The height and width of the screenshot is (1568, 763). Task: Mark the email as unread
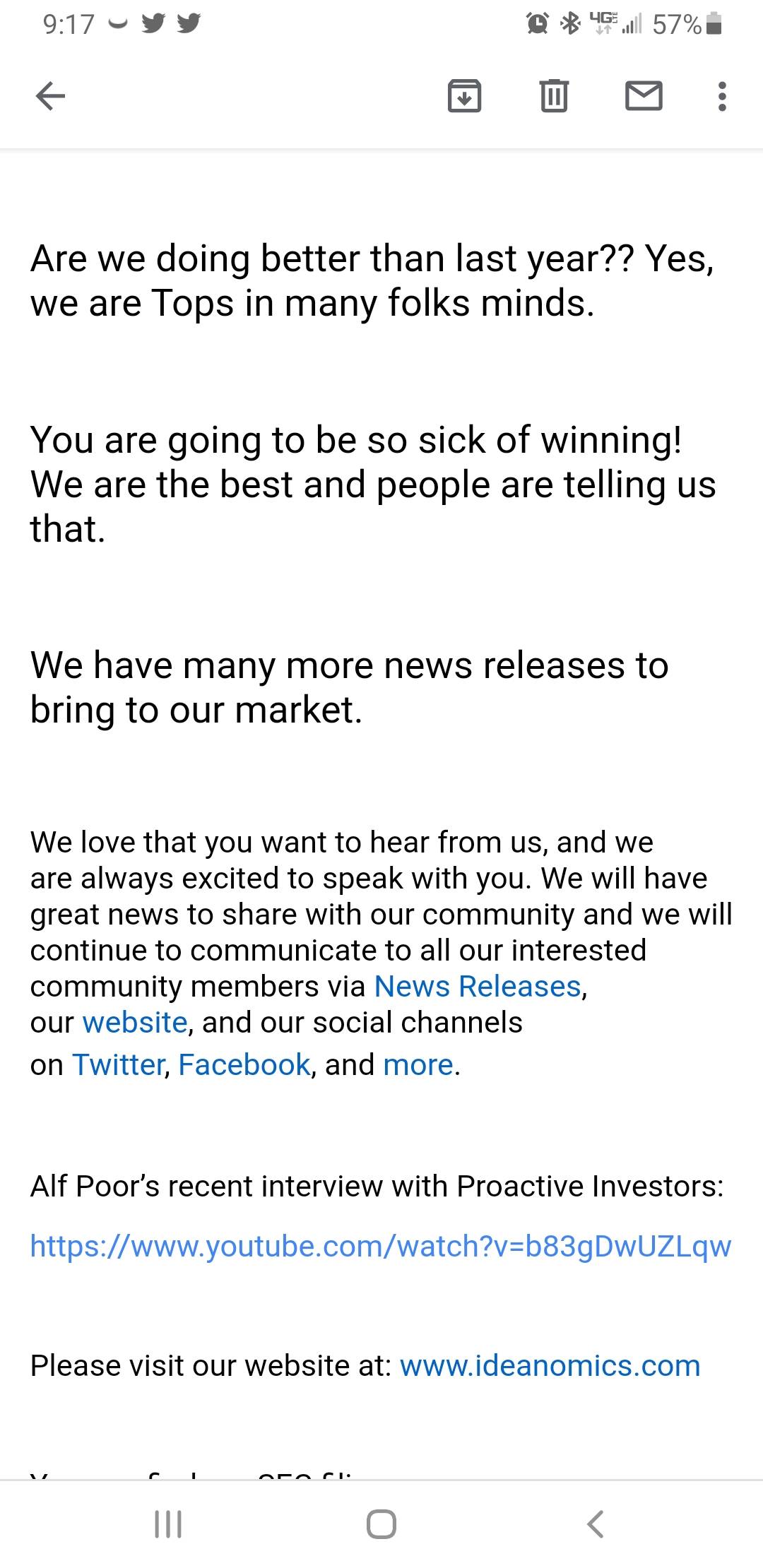(x=644, y=96)
